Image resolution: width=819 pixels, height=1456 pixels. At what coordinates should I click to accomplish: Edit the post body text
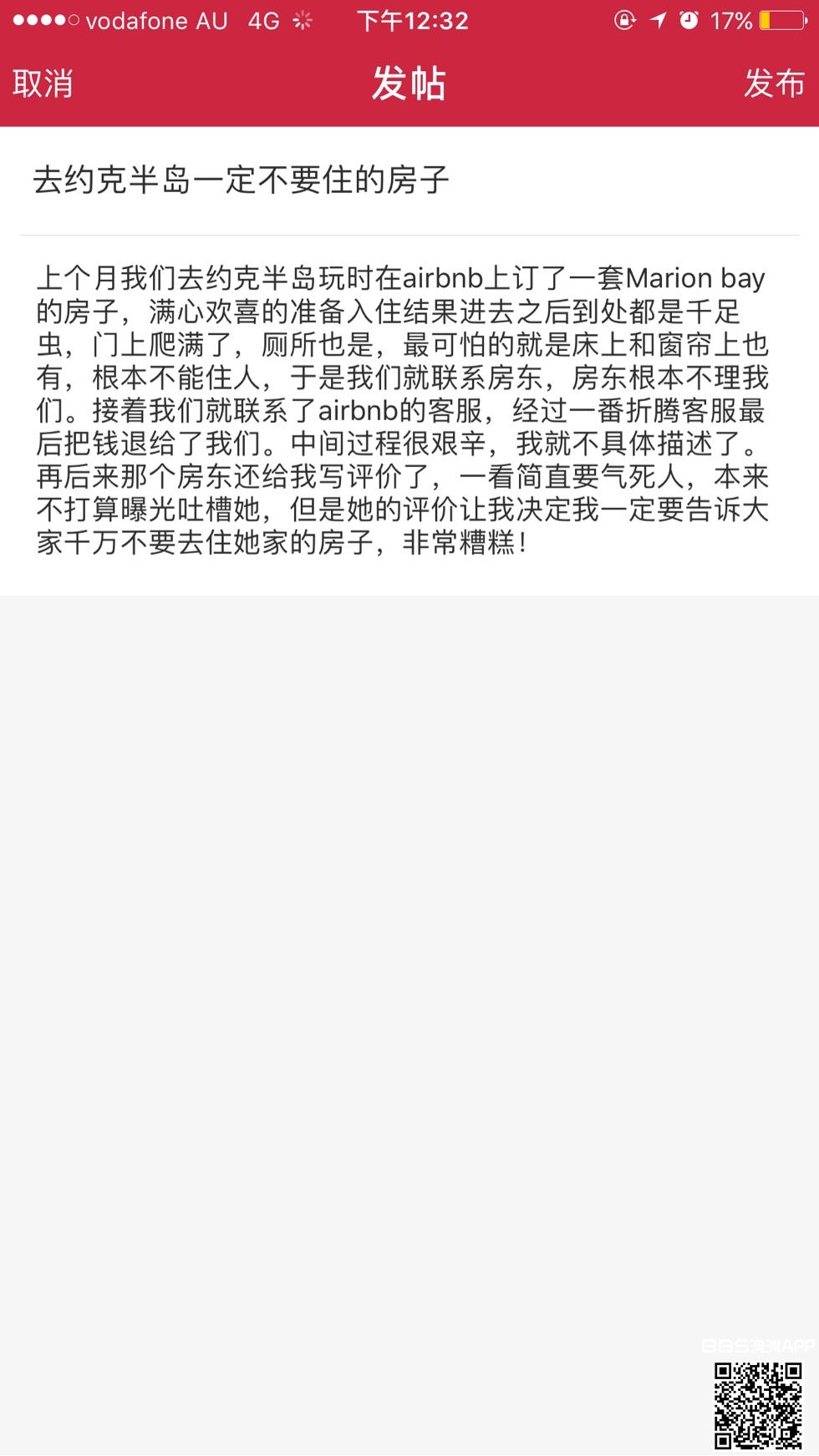401,410
